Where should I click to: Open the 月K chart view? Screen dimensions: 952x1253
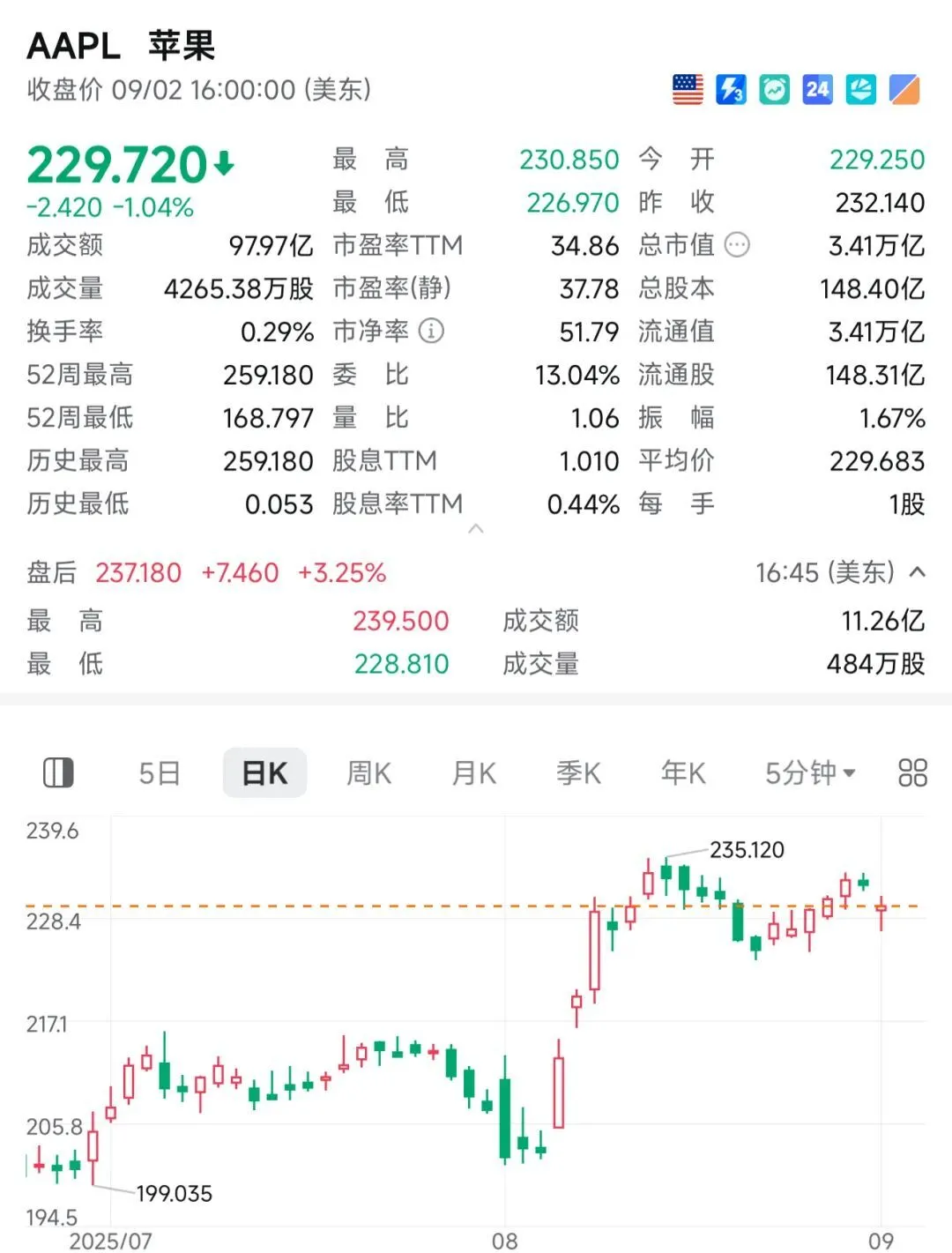pos(473,773)
